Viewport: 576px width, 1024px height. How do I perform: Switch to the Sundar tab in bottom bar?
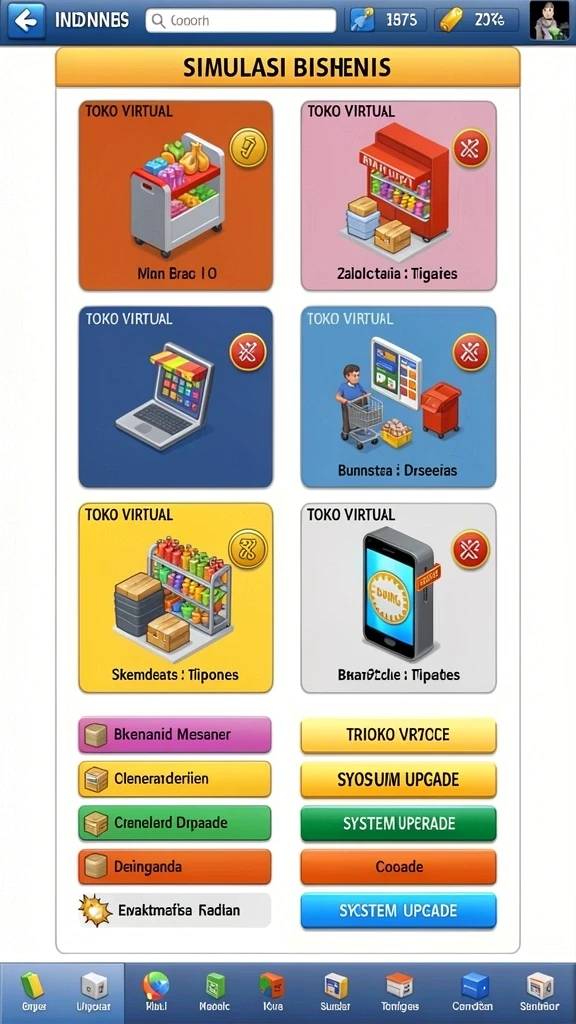336,993
